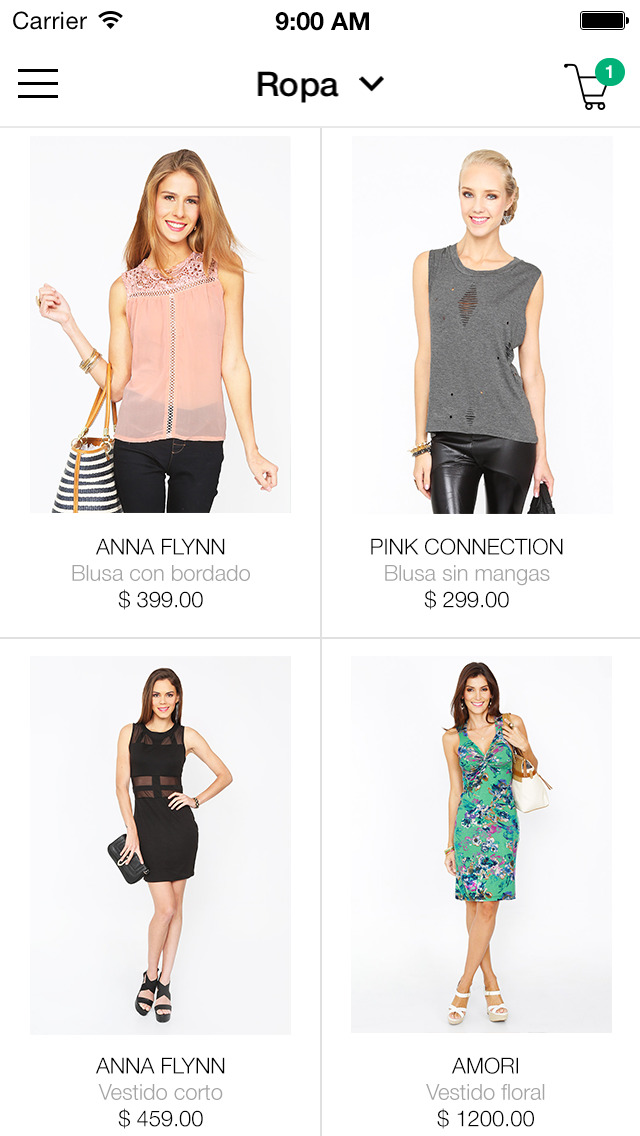Expand the Ropa category dropdown
Screen dimensions: 640x1136
[x=320, y=84]
